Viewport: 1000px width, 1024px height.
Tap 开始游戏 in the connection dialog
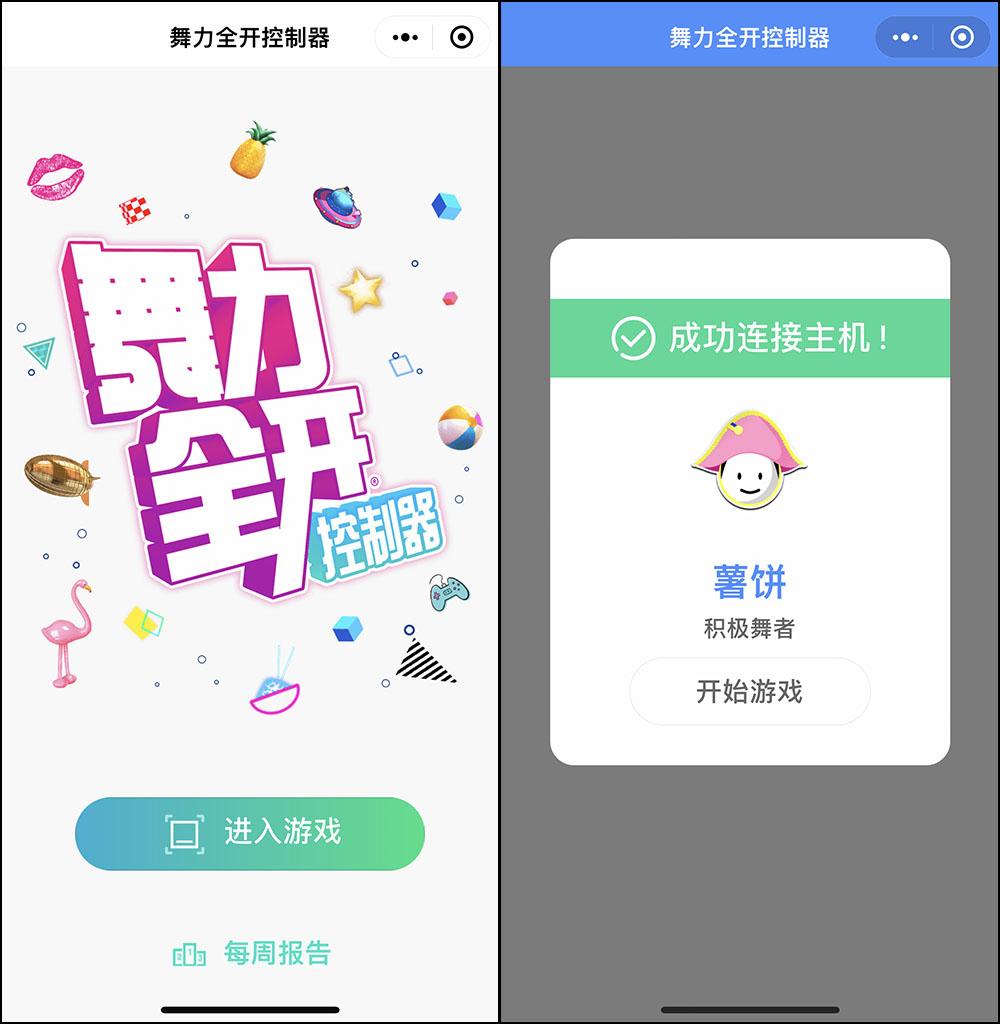(x=749, y=692)
